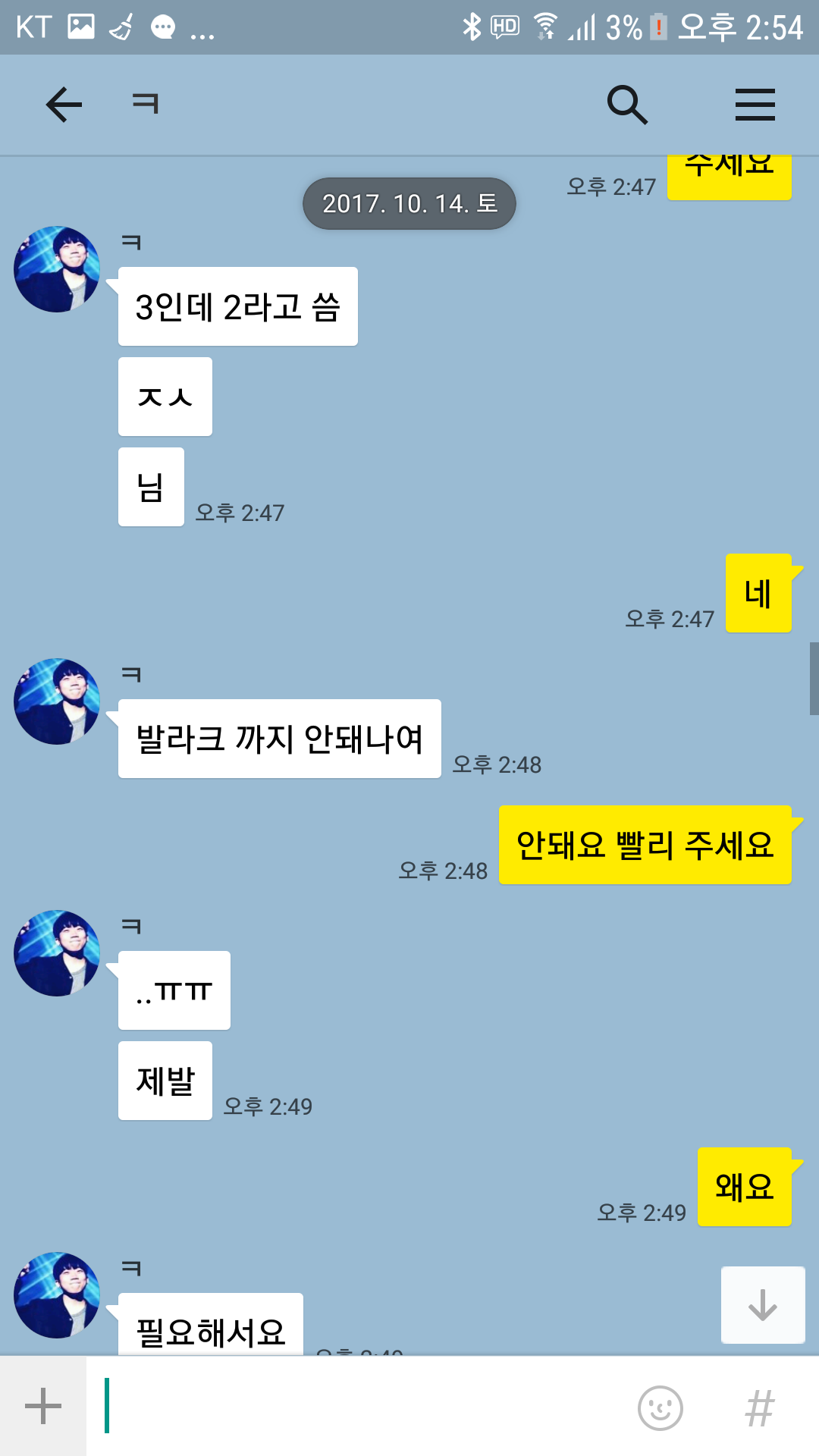
Task: Go back from this chat
Action: tap(64, 104)
